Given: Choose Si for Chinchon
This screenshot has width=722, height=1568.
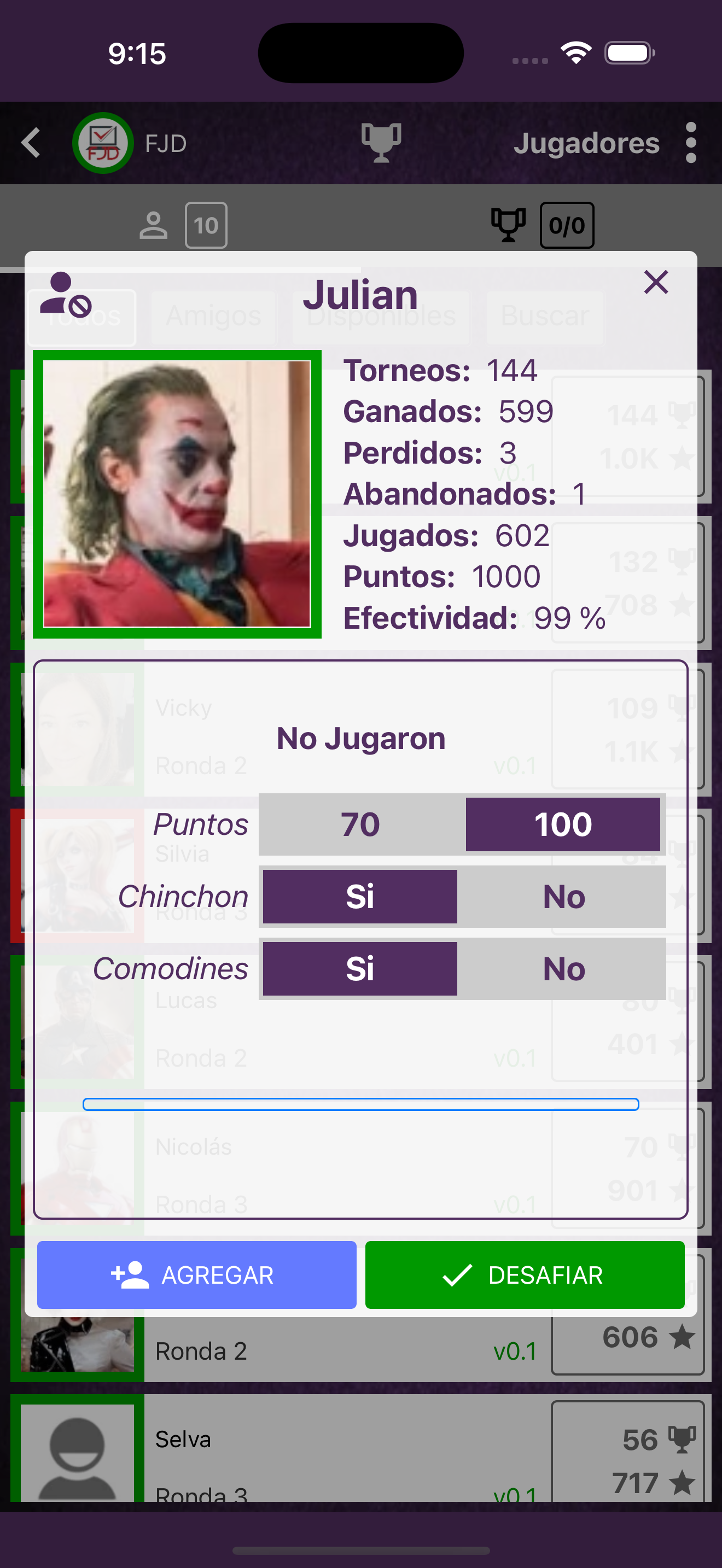Looking at the screenshot, I should click(360, 897).
